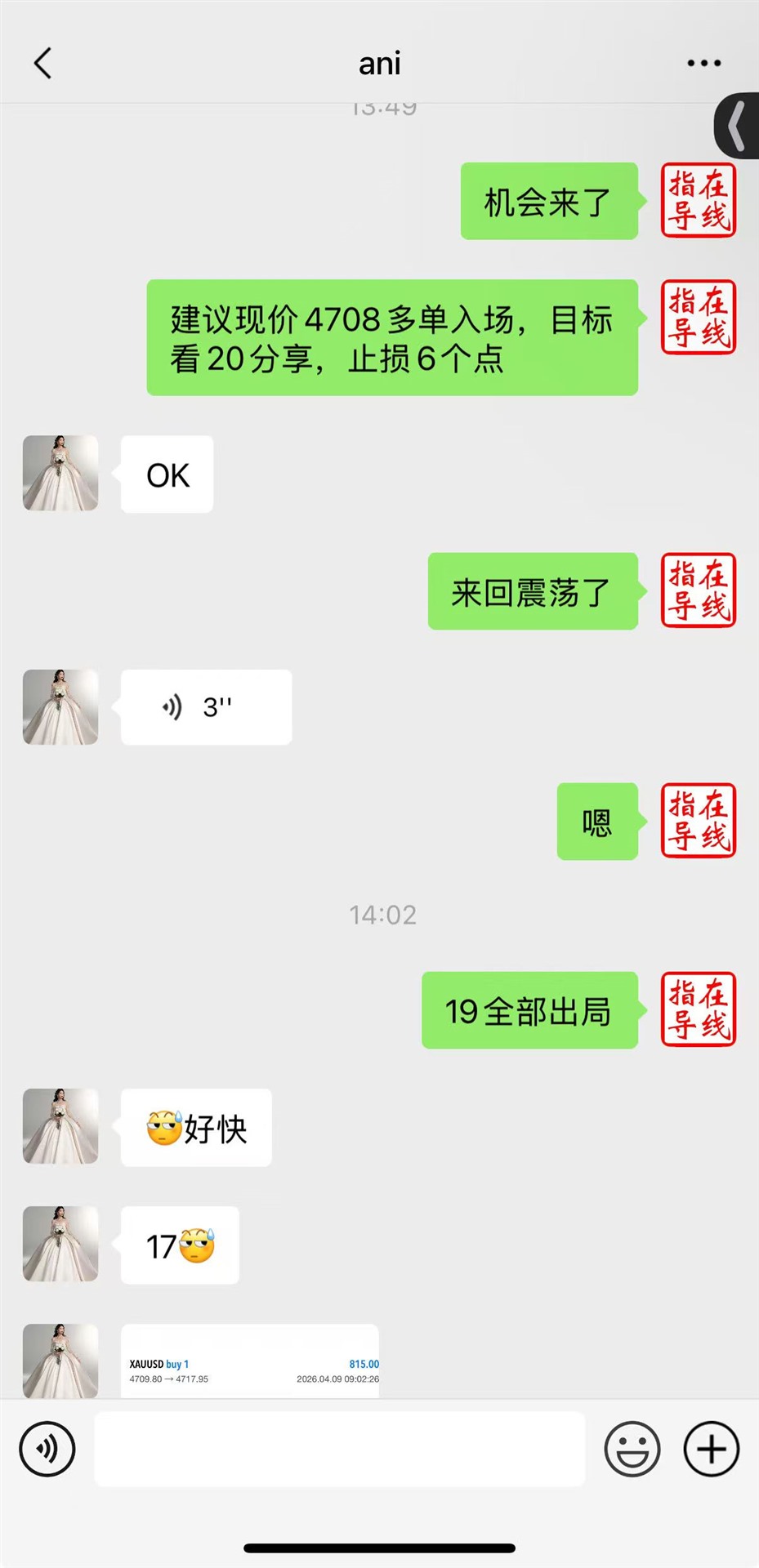Tap ani's avatar next to the trade record
Image resolution: width=759 pixels, height=1568 pixels.
pyautogui.click(x=60, y=1361)
